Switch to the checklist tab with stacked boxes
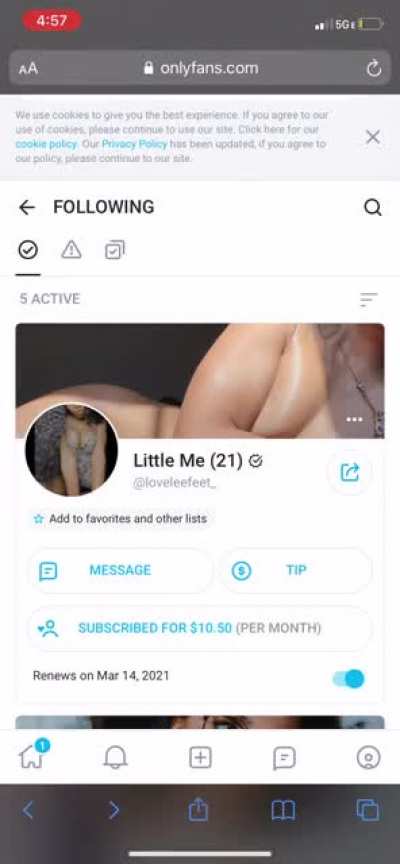The image size is (400, 864). click(115, 250)
